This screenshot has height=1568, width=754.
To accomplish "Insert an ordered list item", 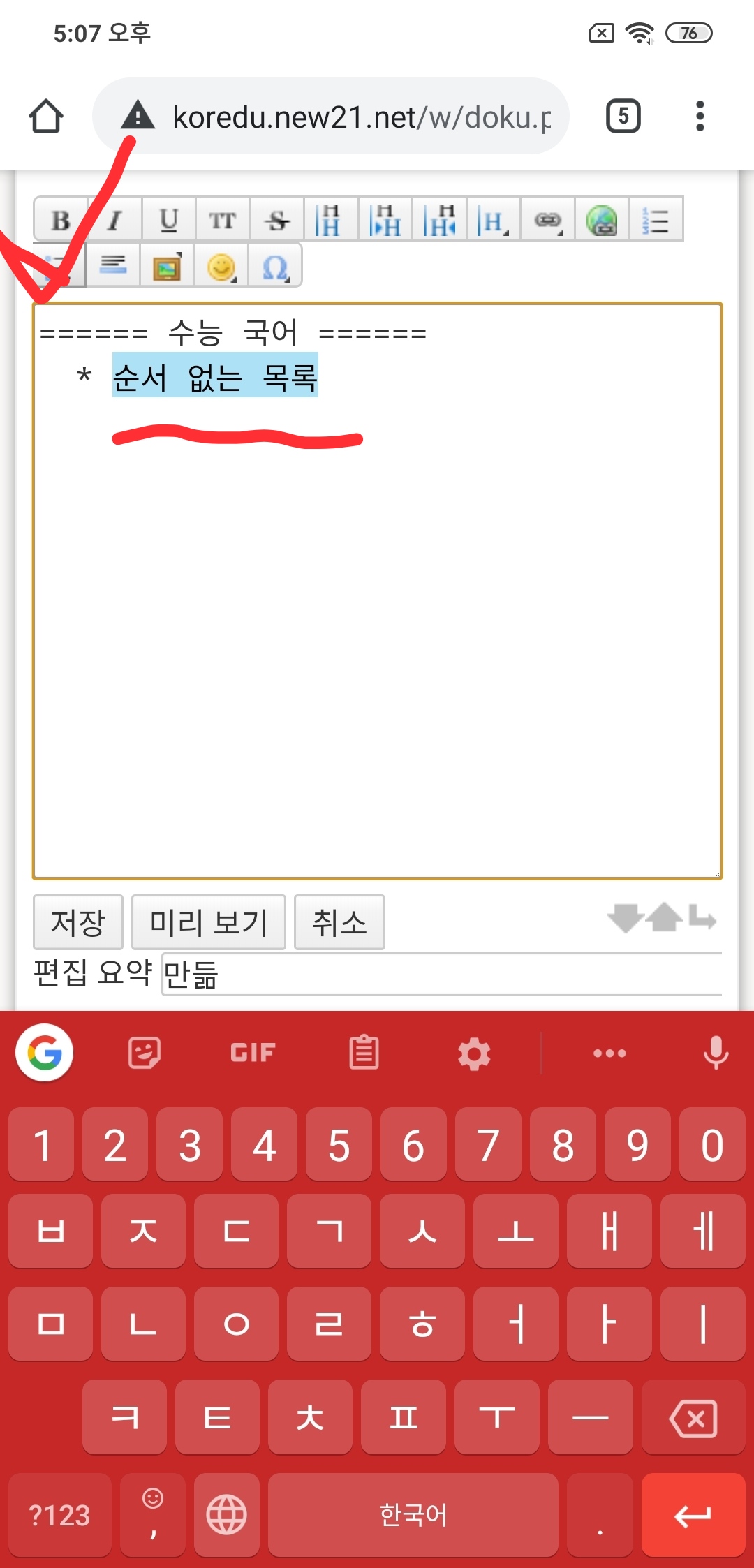I will click(x=656, y=220).
